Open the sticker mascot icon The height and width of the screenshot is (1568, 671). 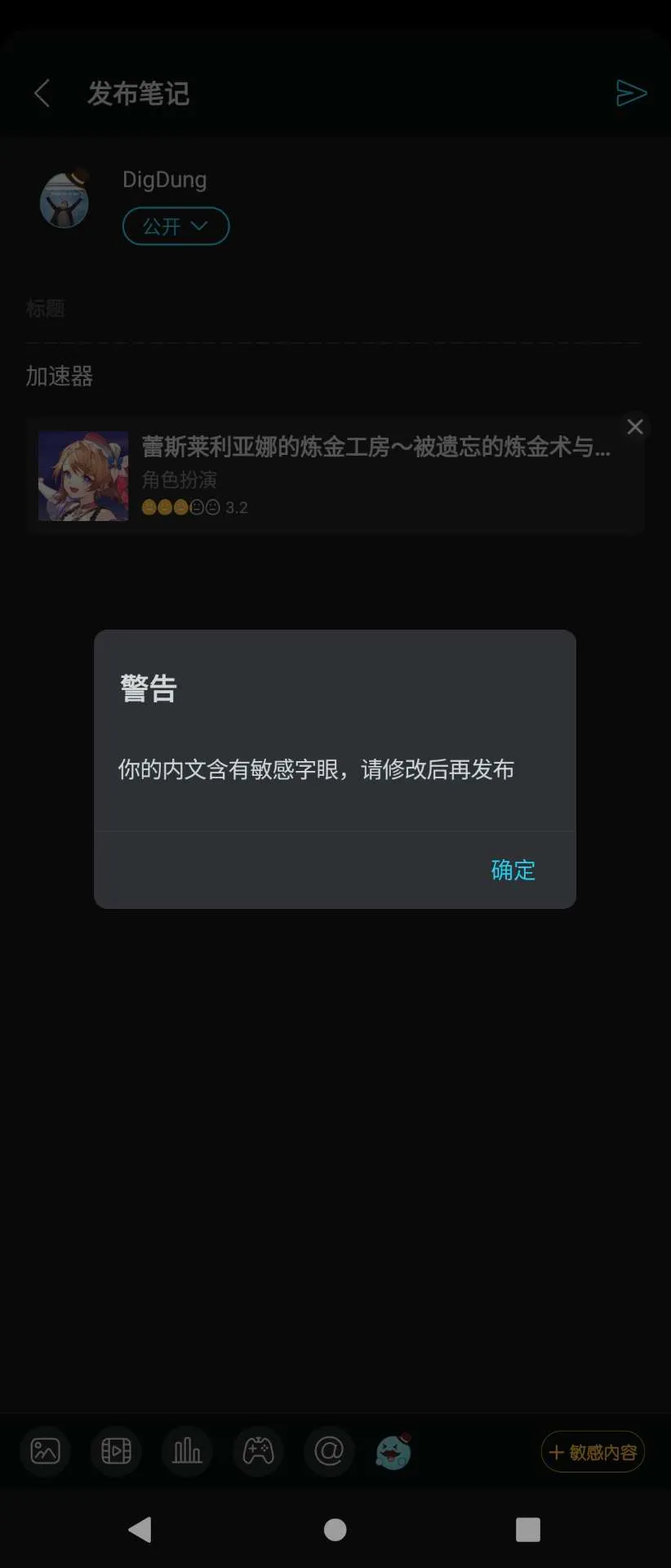pos(393,1451)
